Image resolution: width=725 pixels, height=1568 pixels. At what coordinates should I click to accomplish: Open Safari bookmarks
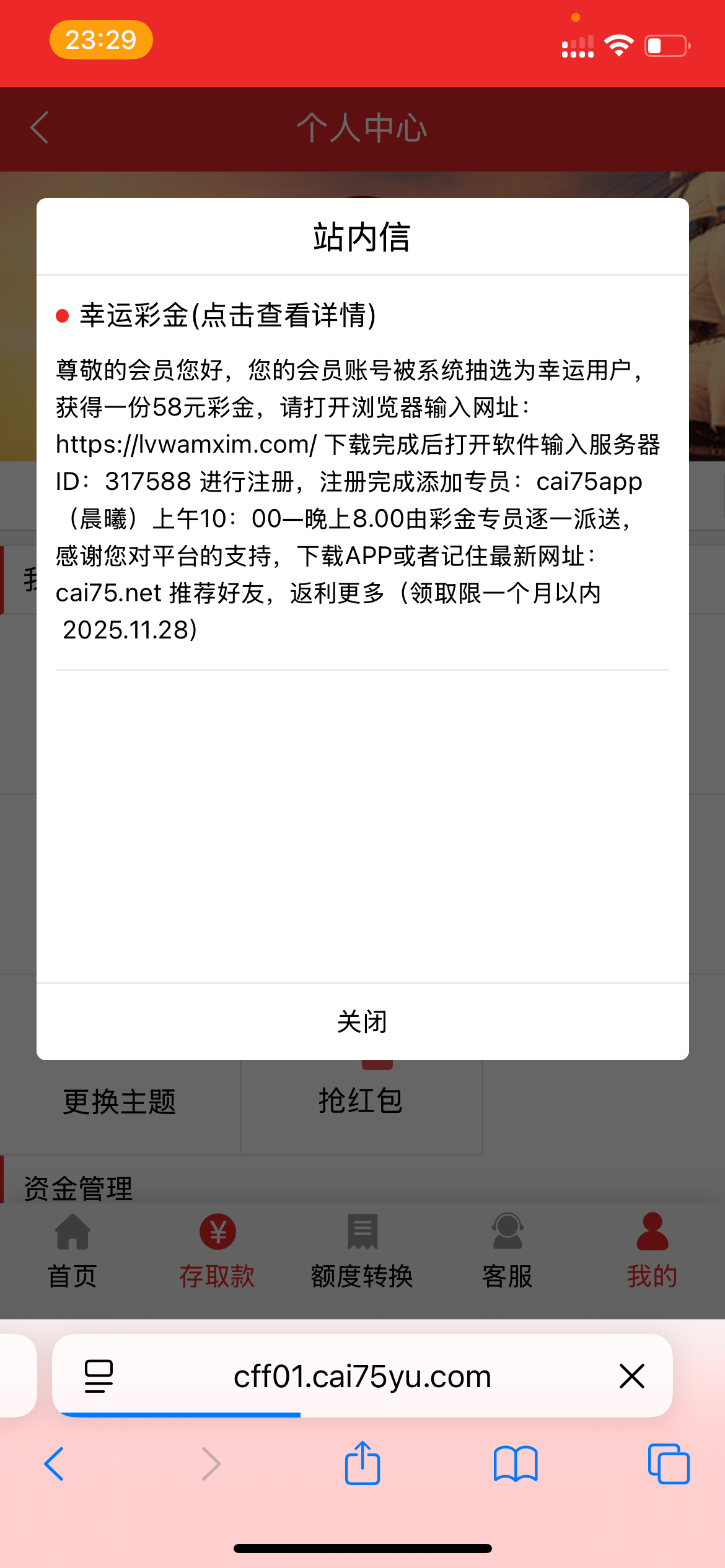(516, 1464)
